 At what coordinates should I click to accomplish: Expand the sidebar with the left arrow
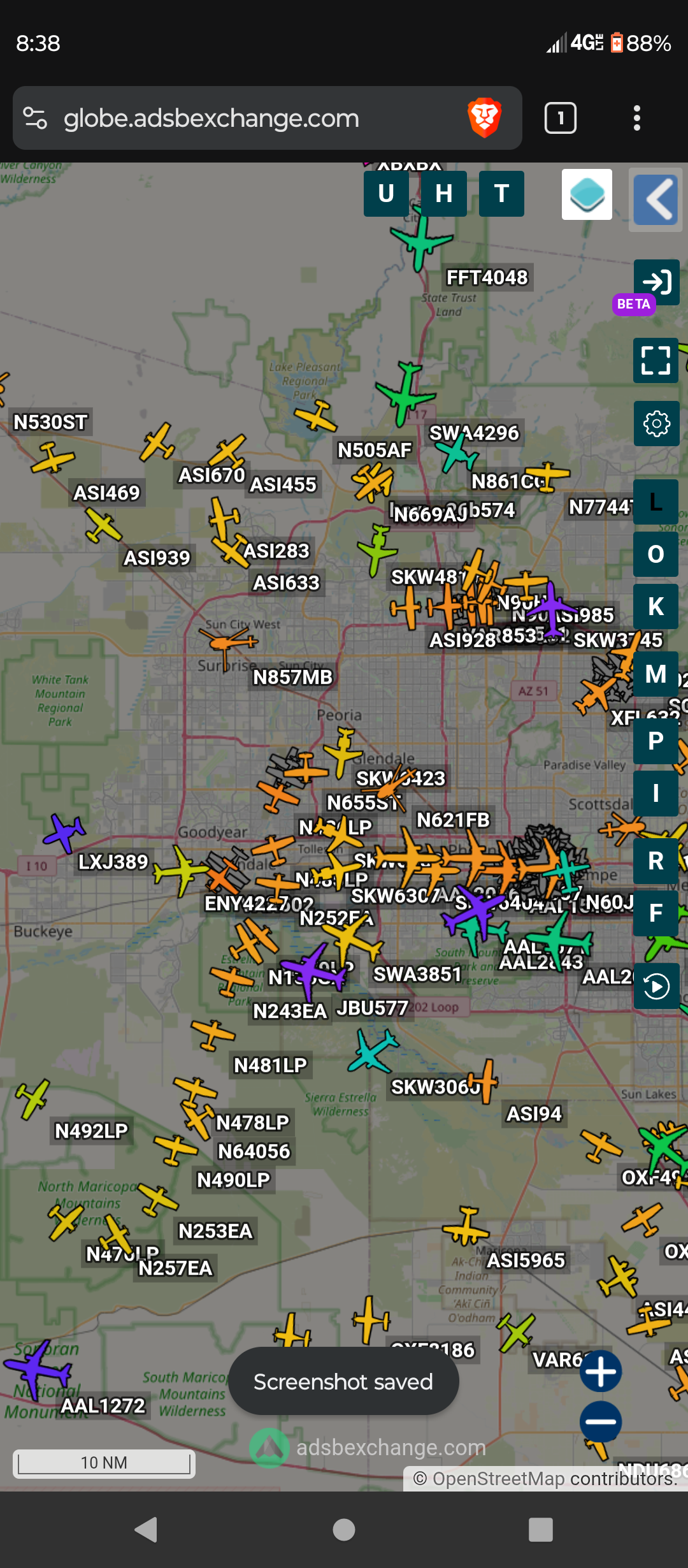tap(656, 200)
